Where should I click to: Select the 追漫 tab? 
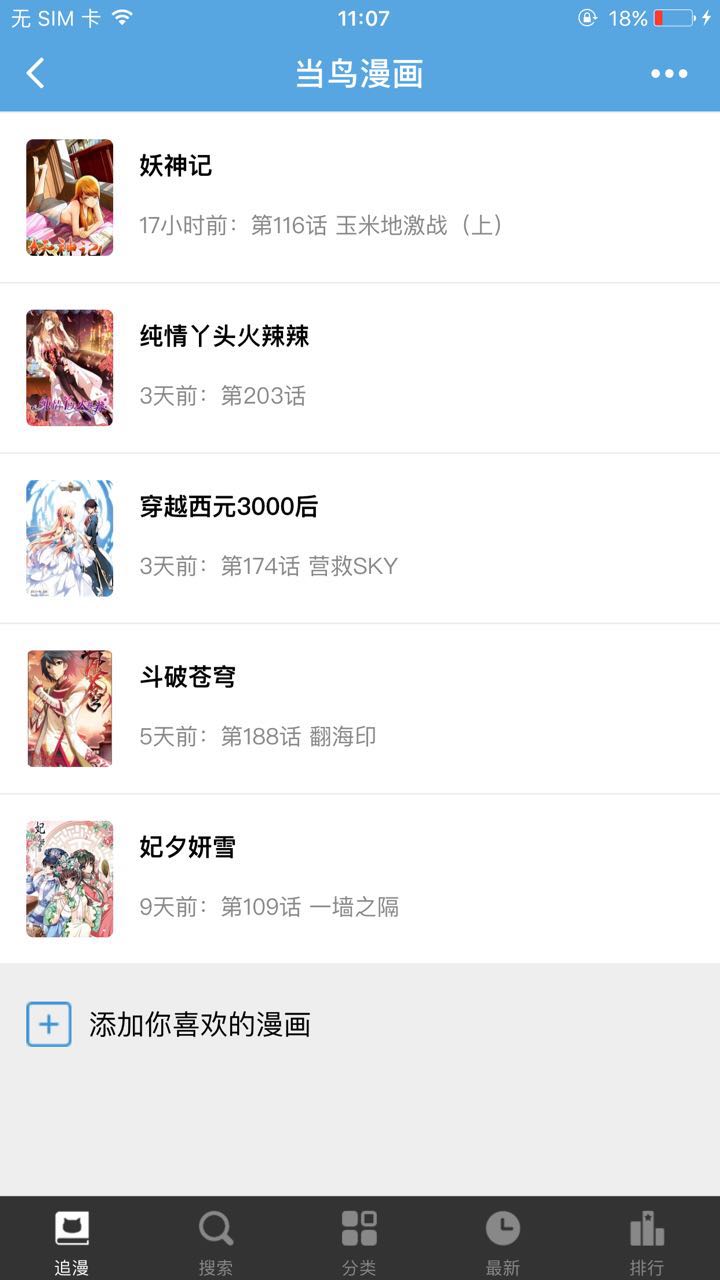click(x=71, y=1240)
